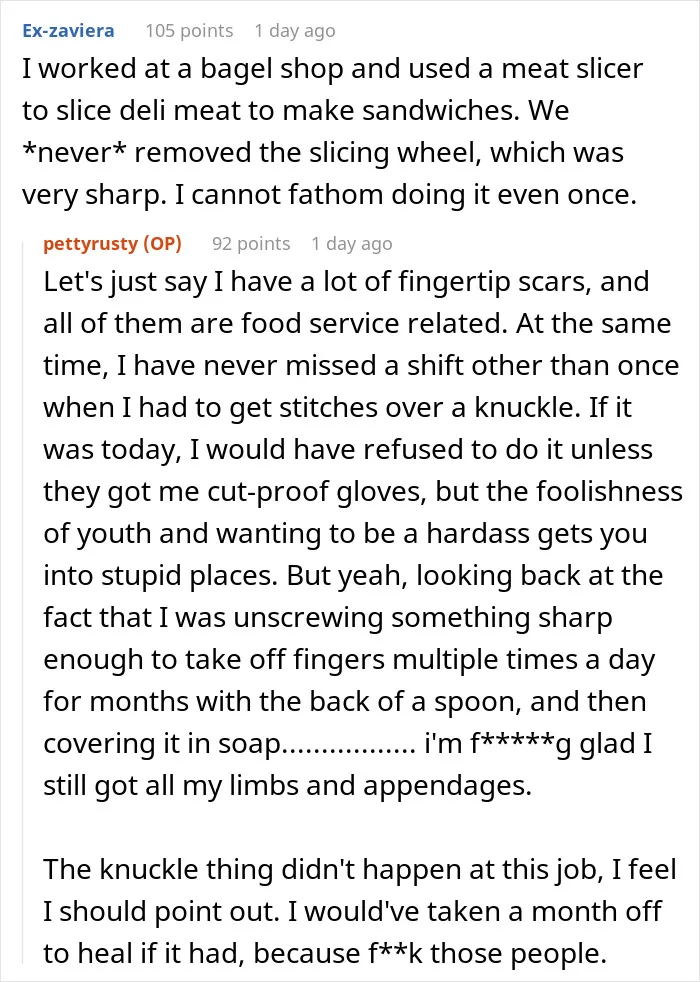Open Ex-zaviera's user profile
The image size is (700, 982).
coord(68,31)
